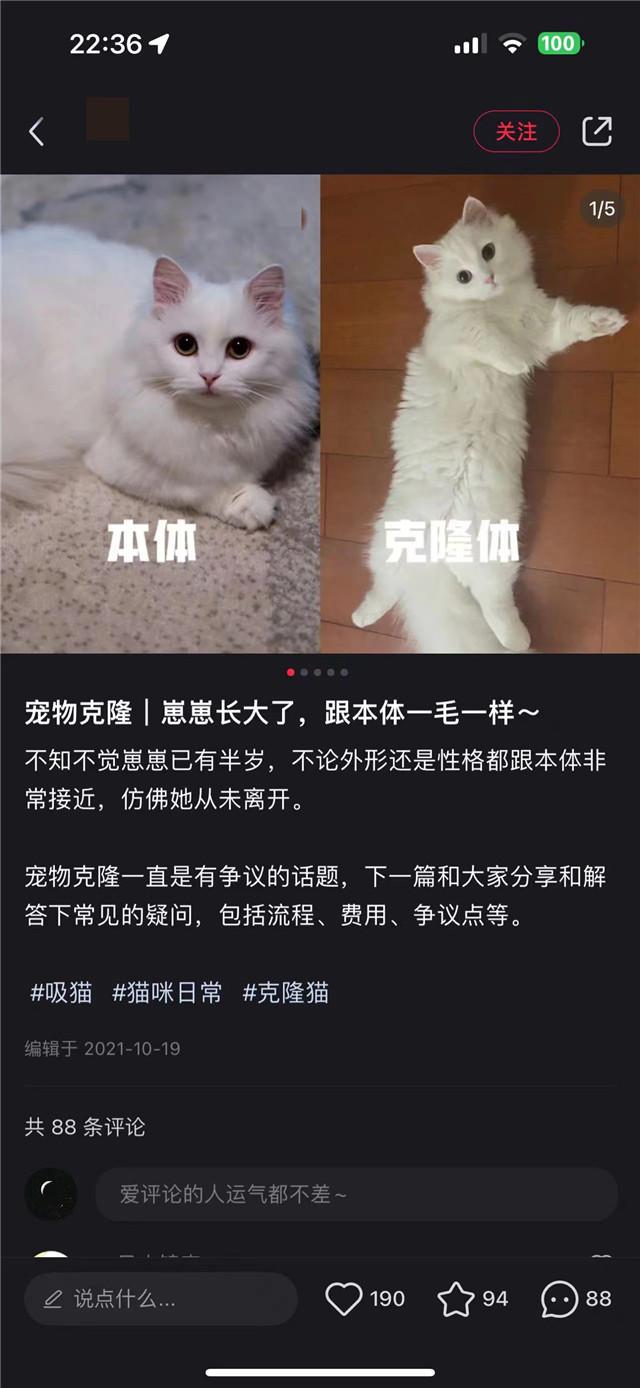Share this post via the share icon
Viewport: 640px width, 1388px height.
tap(597, 132)
